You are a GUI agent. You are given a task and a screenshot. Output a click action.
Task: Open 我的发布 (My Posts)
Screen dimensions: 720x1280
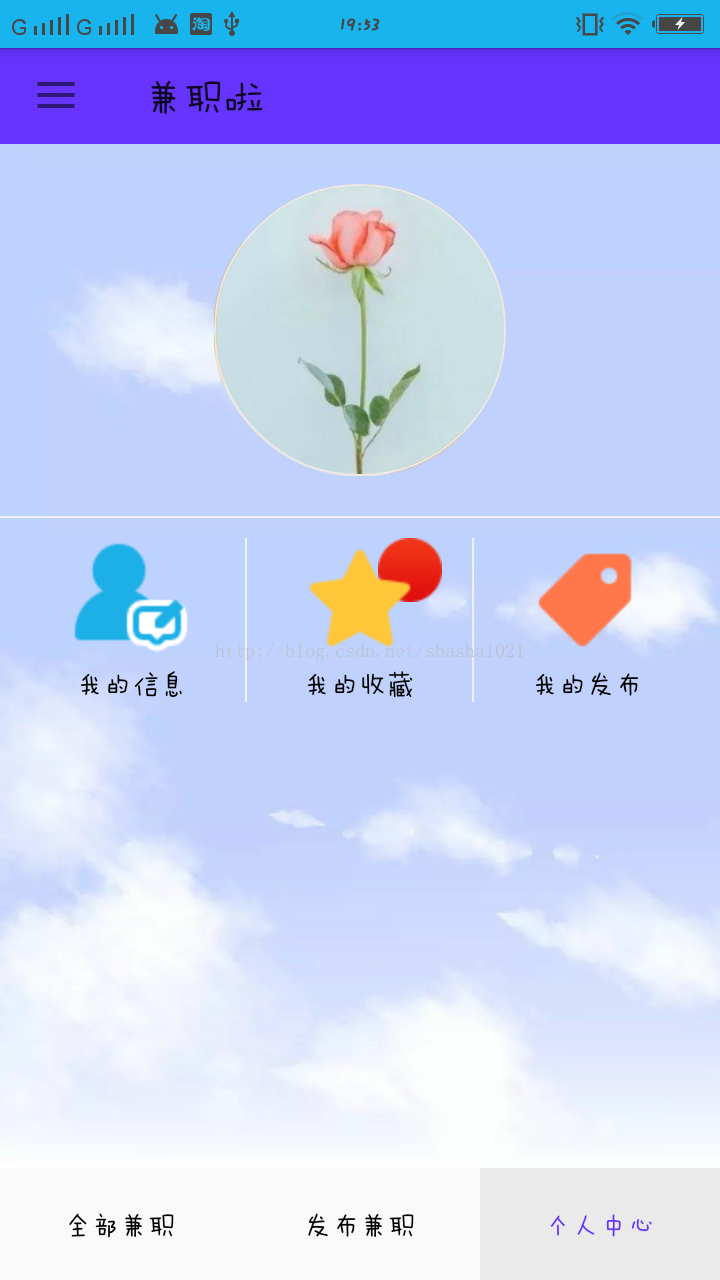pyautogui.click(x=587, y=620)
